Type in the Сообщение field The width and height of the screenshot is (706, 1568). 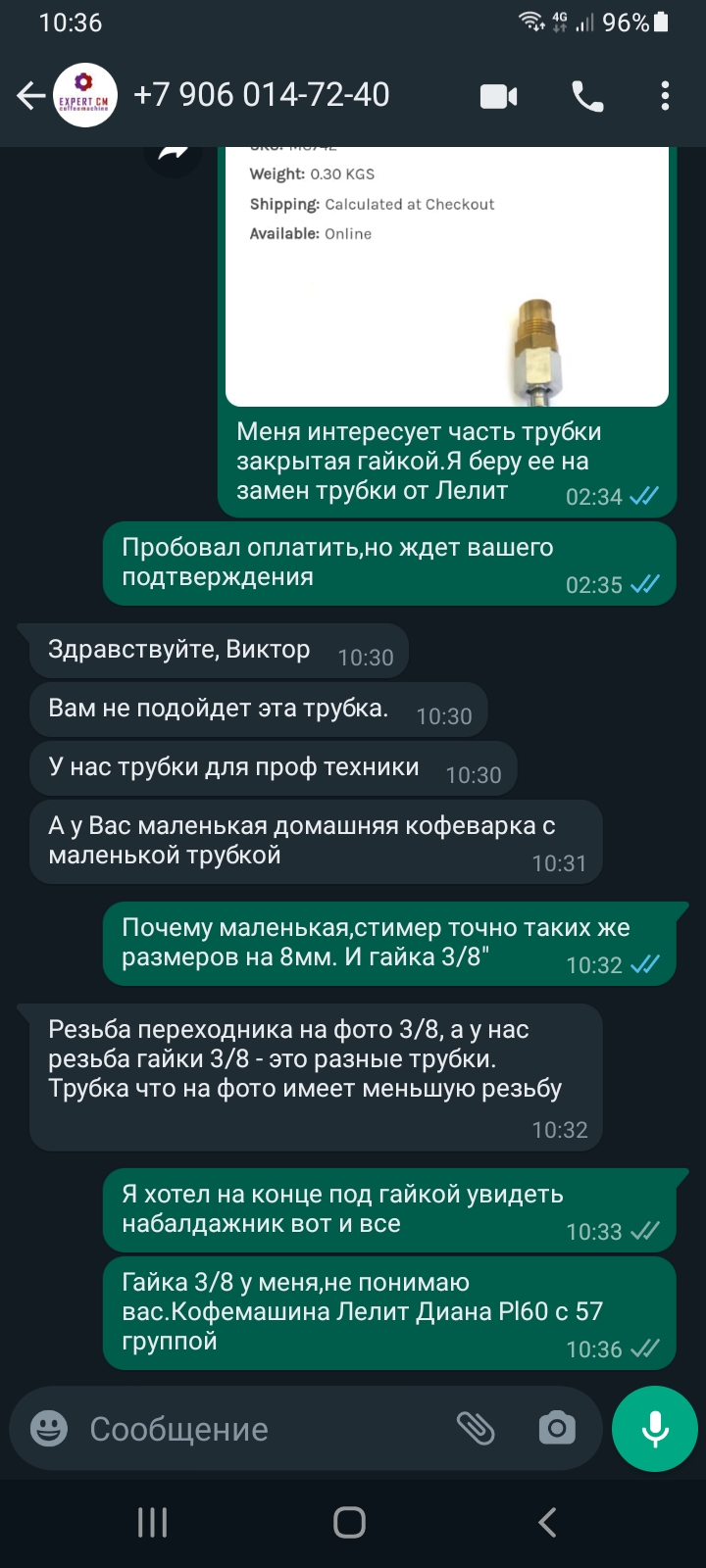[265, 1429]
